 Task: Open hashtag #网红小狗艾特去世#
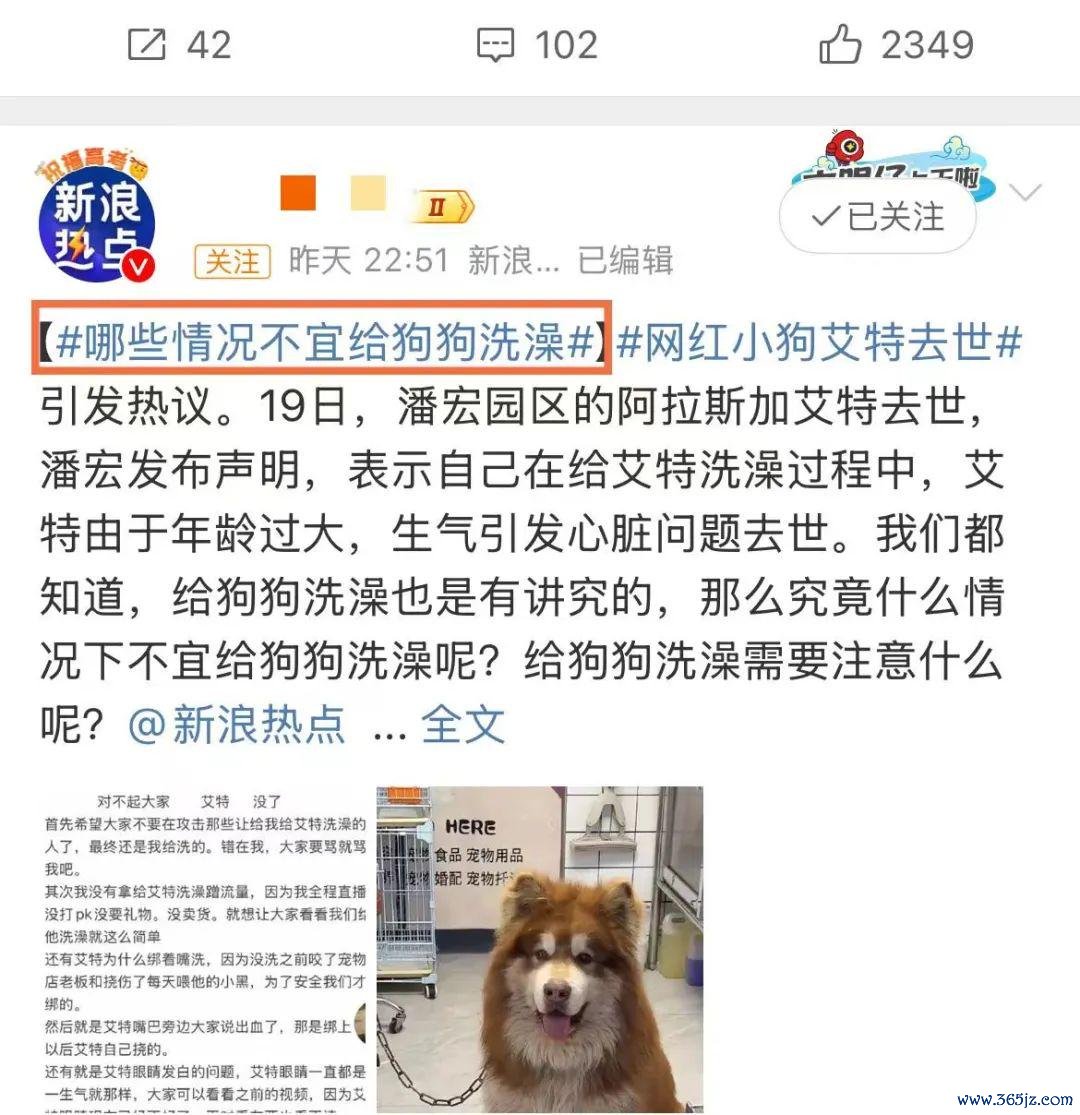click(819, 344)
